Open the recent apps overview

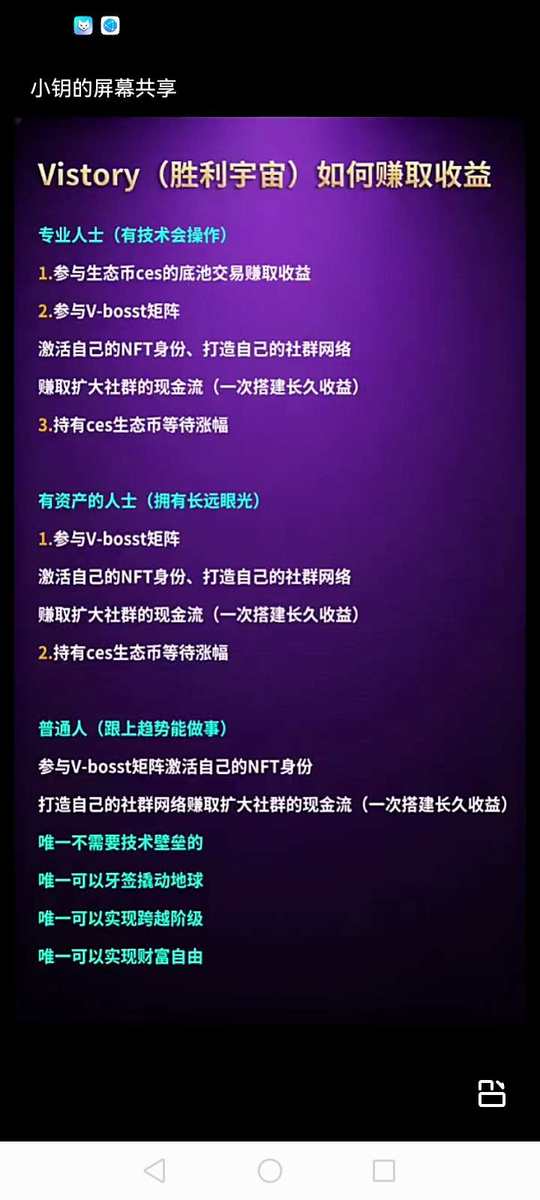click(384, 1170)
